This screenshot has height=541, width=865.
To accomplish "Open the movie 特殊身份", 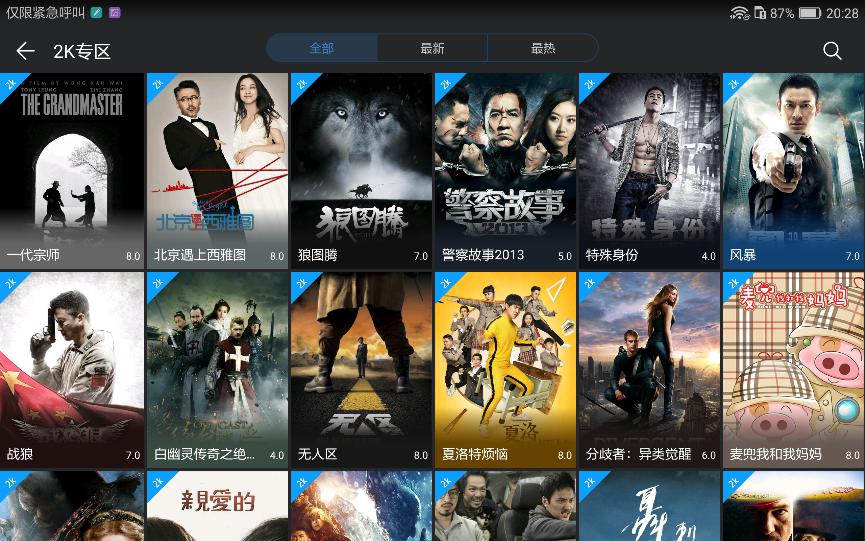I will click(x=649, y=170).
